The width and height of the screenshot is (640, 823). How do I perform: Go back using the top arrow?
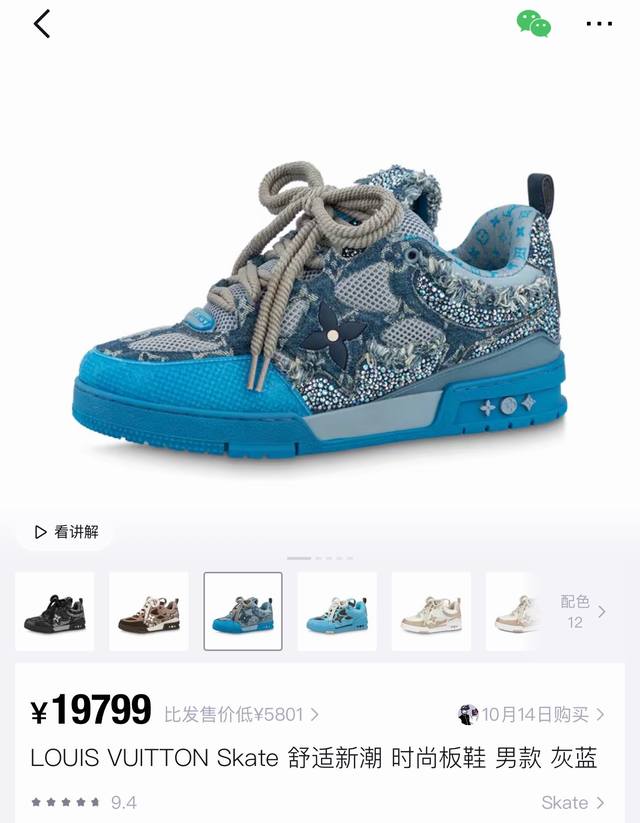[42, 23]
